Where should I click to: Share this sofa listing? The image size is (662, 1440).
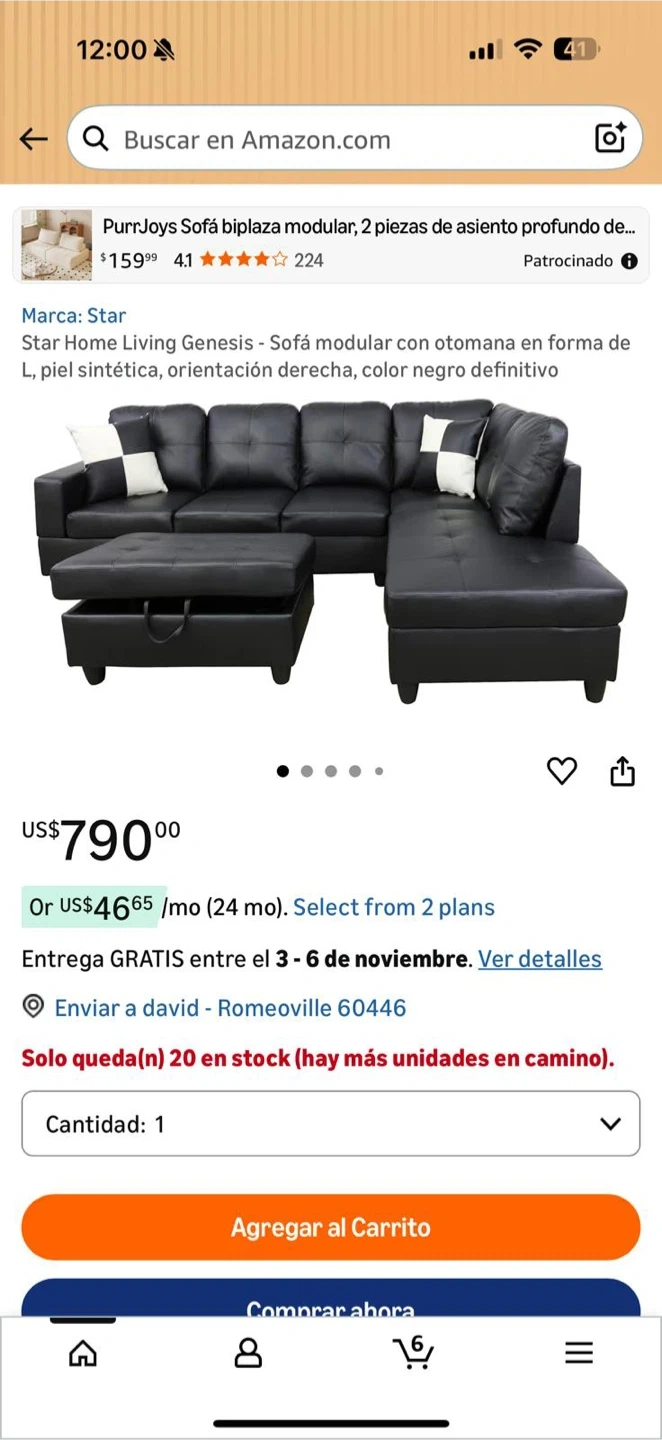[622, 771]
